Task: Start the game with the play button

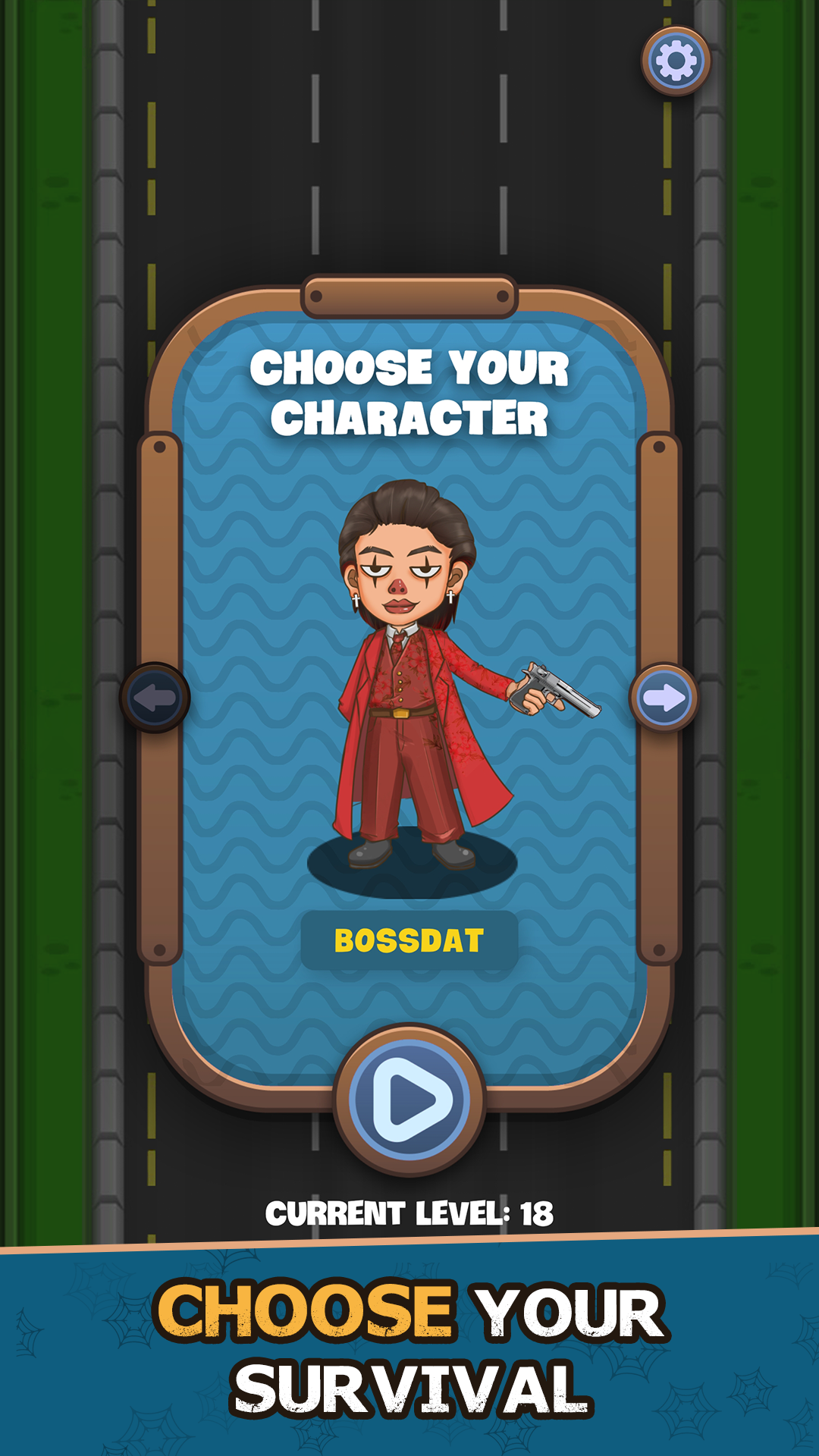Action: (409, 1100)
